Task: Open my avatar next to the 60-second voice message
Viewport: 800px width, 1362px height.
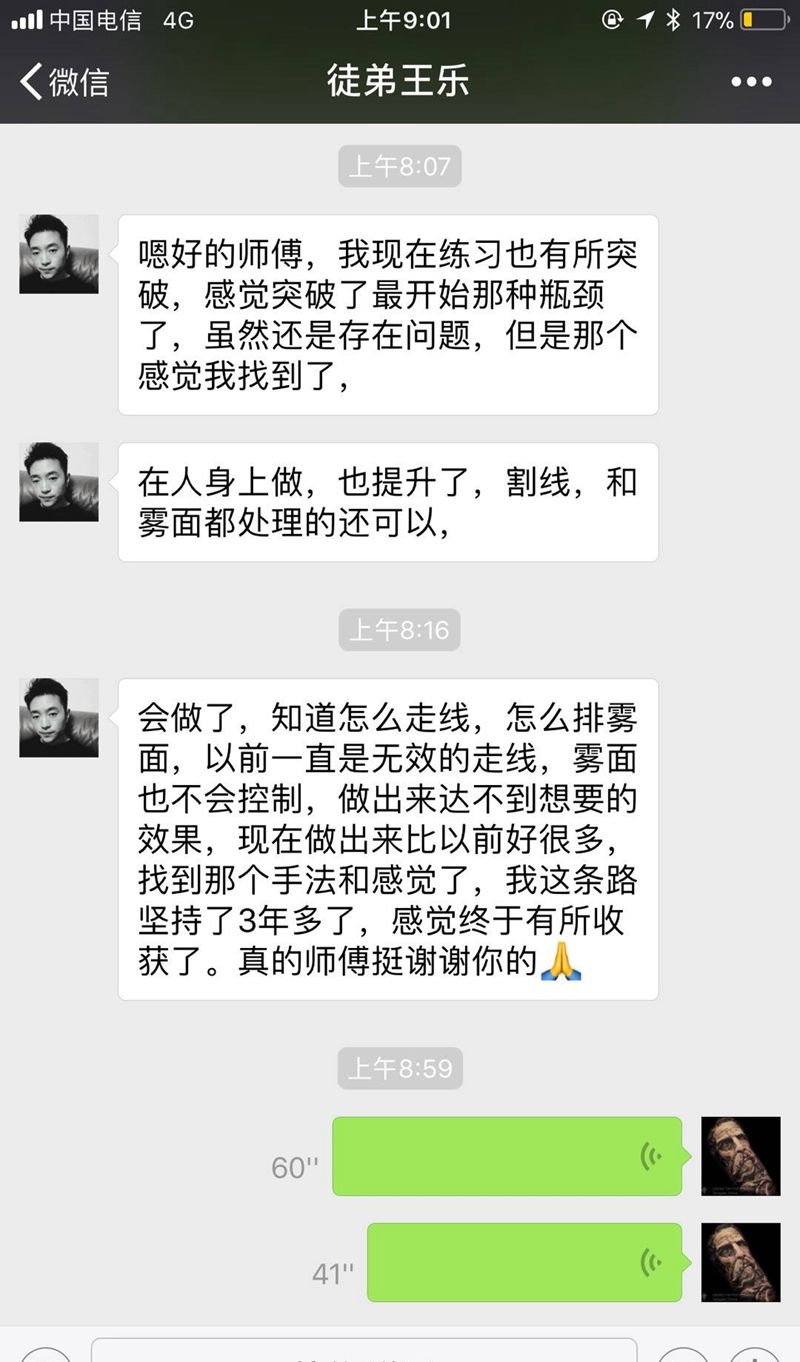Action: point(741,1156)
